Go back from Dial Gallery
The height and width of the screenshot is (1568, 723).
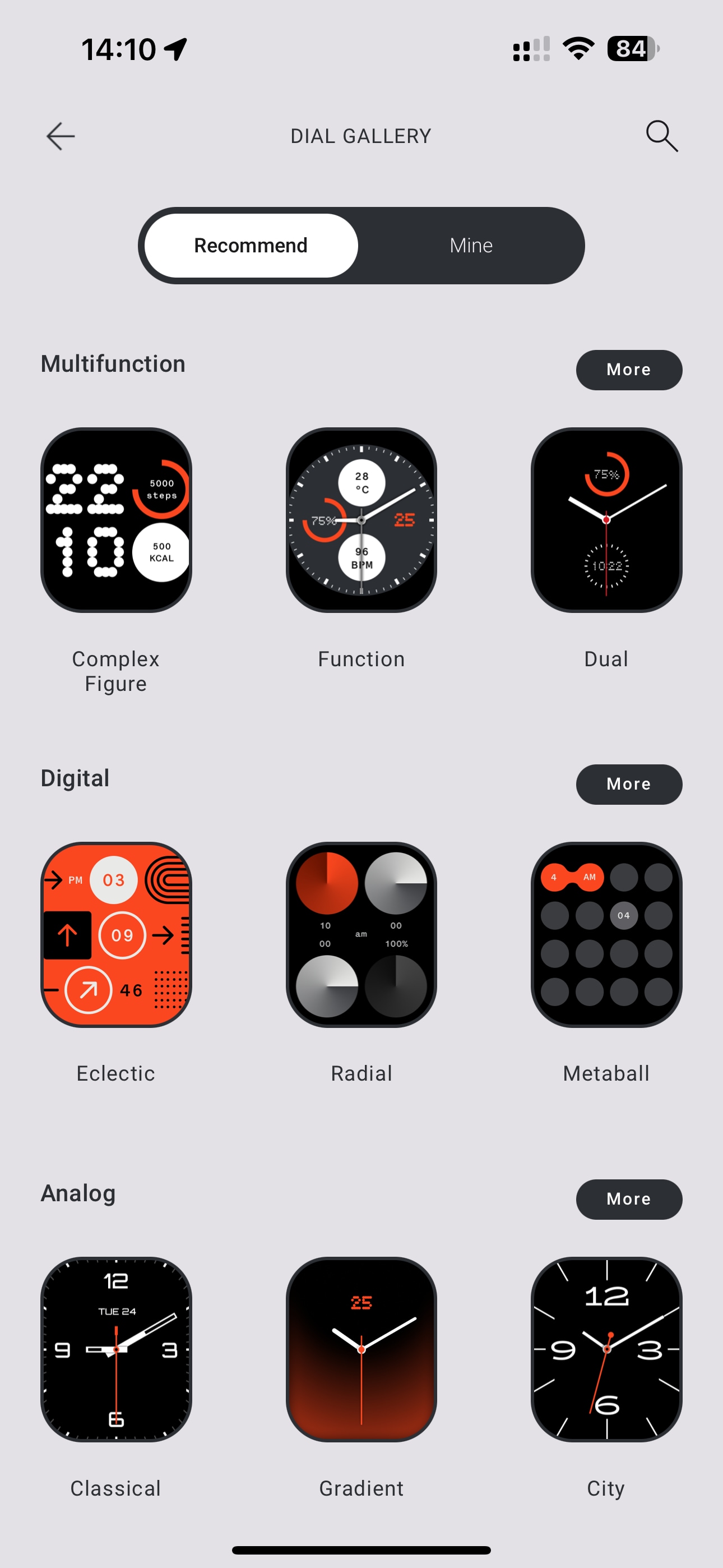click(61, 136)
